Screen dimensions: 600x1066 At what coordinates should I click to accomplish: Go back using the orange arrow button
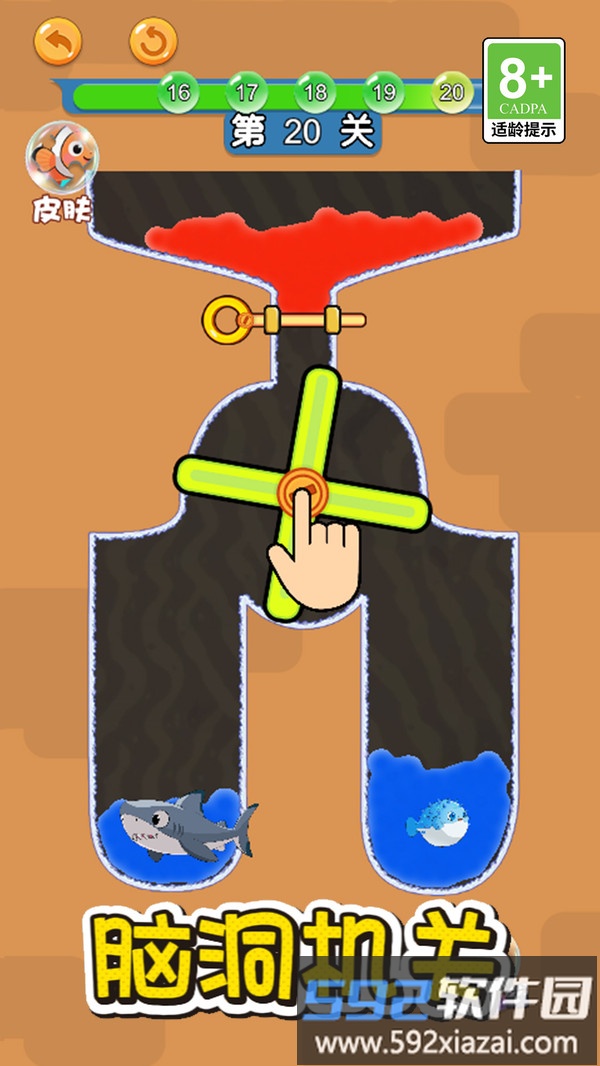(x=58, y=42)
